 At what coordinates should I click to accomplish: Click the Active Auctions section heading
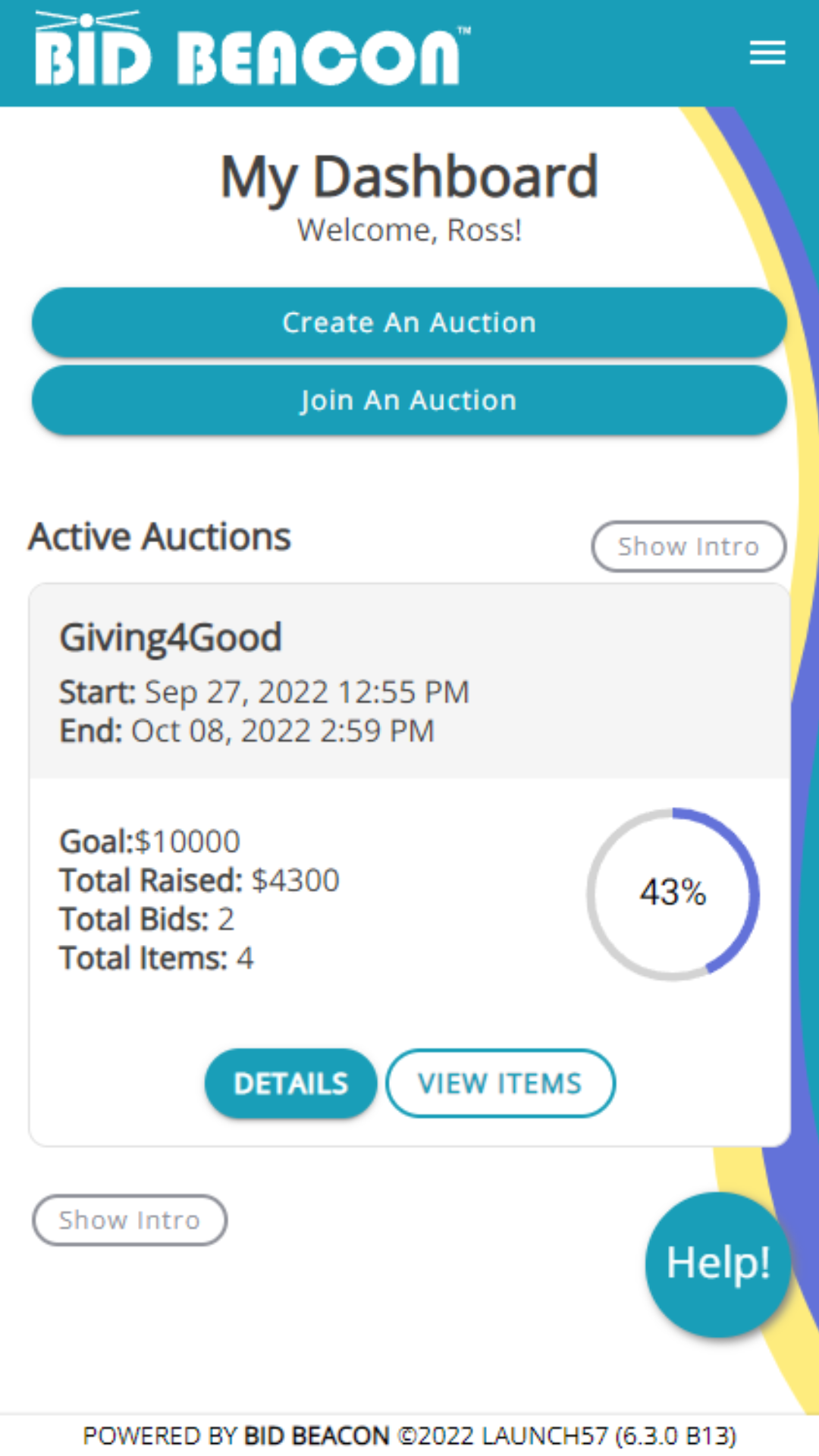pos(159,535)
